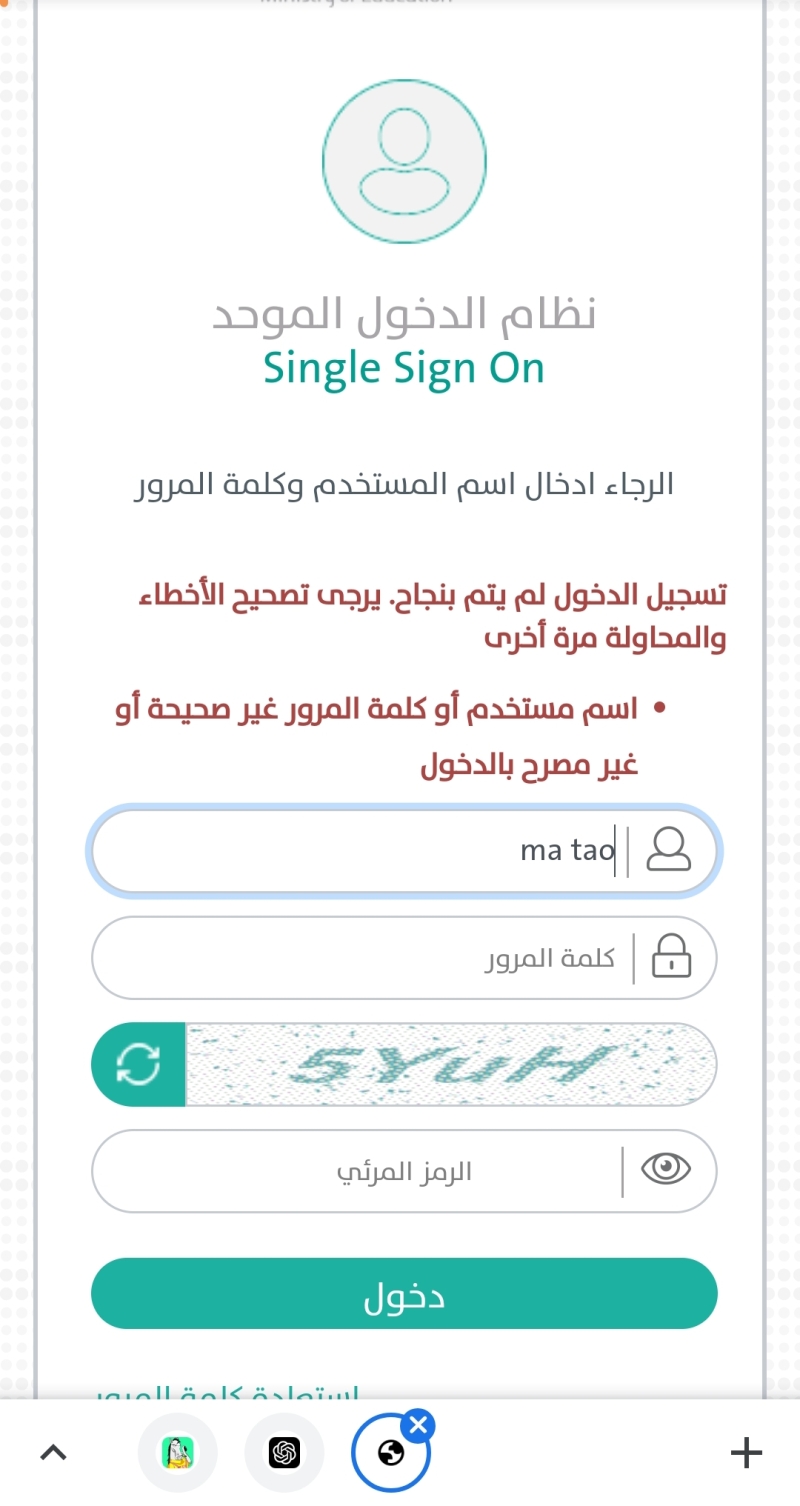Expand the bottom bar with the up chevron
800x1506 pixels.
pos(53,1452)
